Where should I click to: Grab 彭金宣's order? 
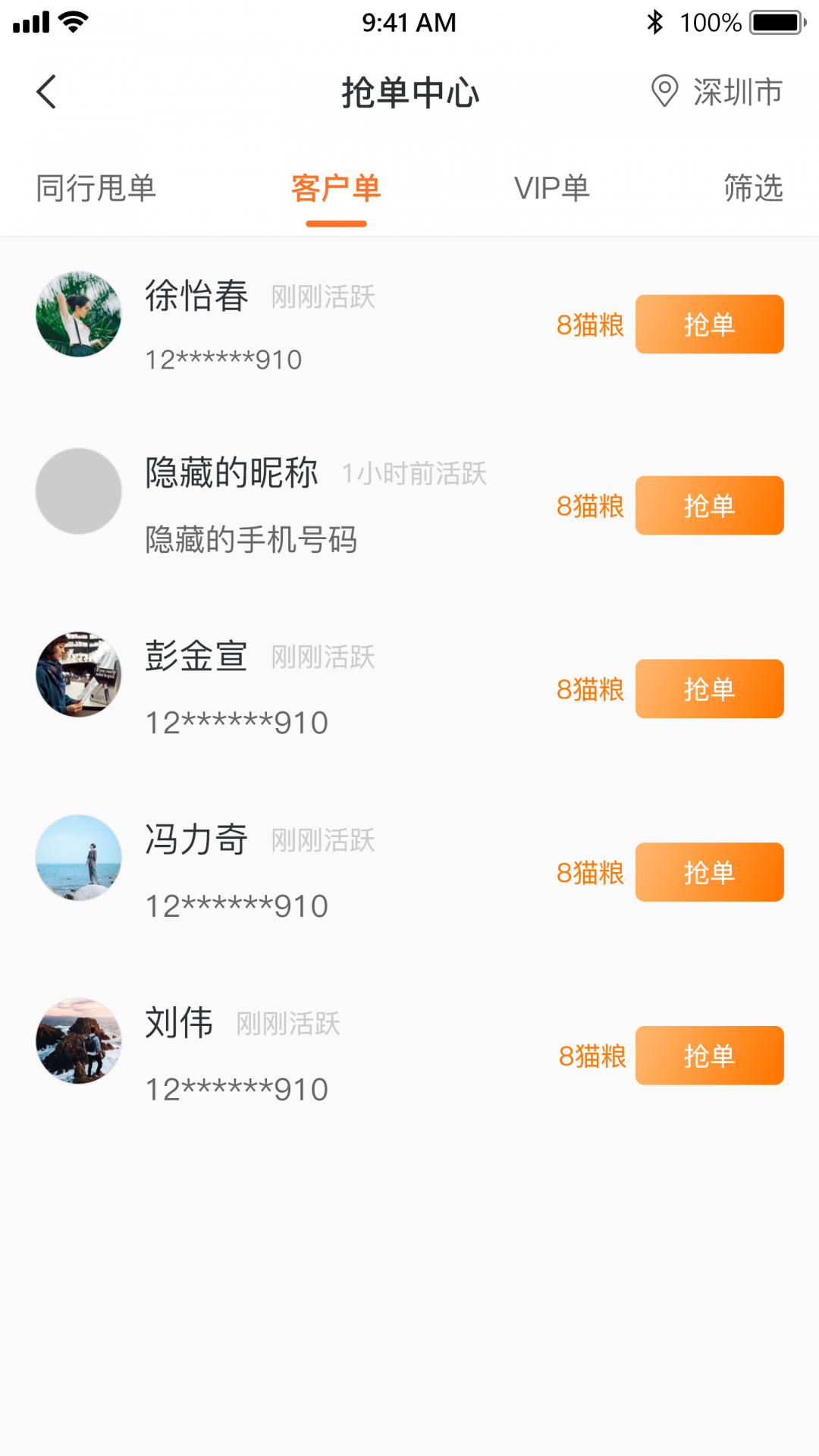709,689
